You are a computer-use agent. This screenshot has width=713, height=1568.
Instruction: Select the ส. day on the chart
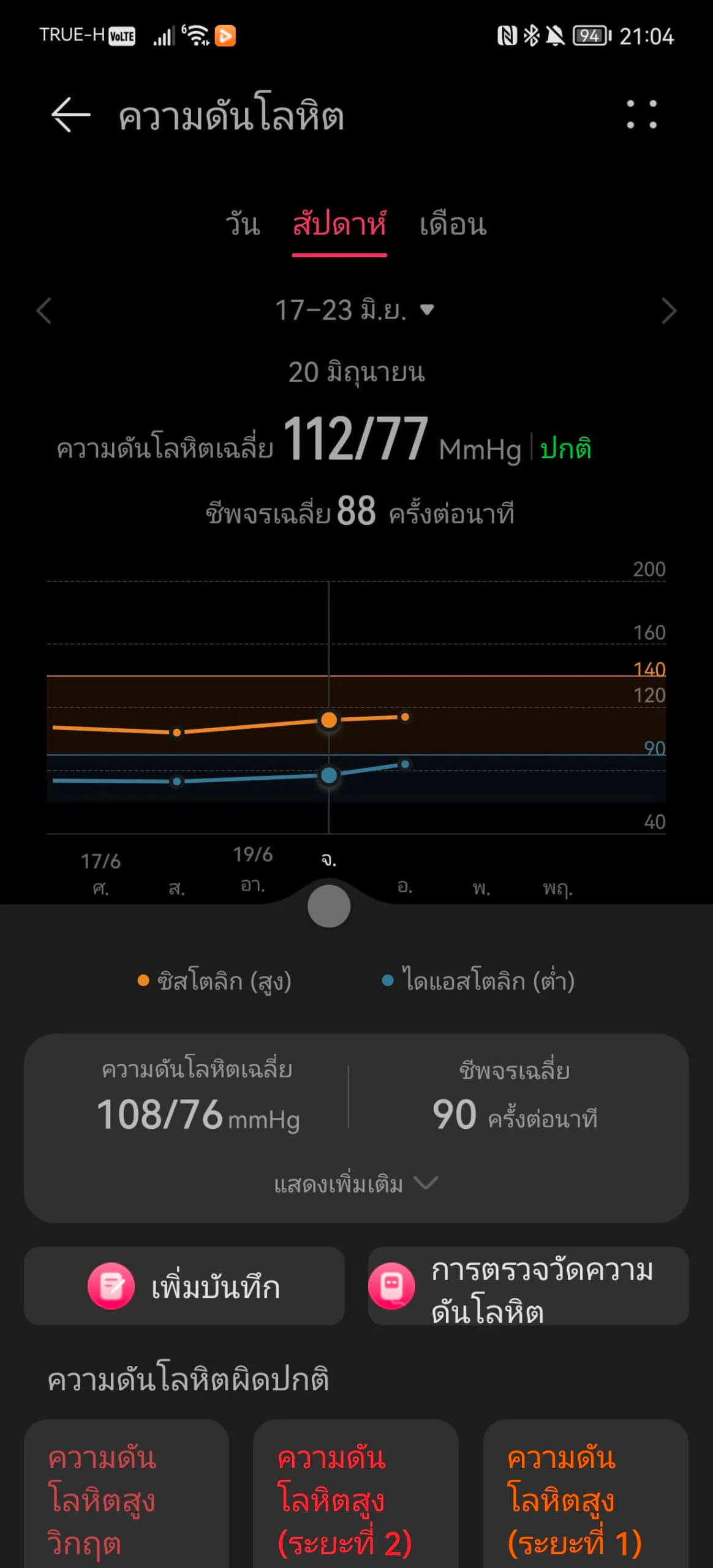176,887
